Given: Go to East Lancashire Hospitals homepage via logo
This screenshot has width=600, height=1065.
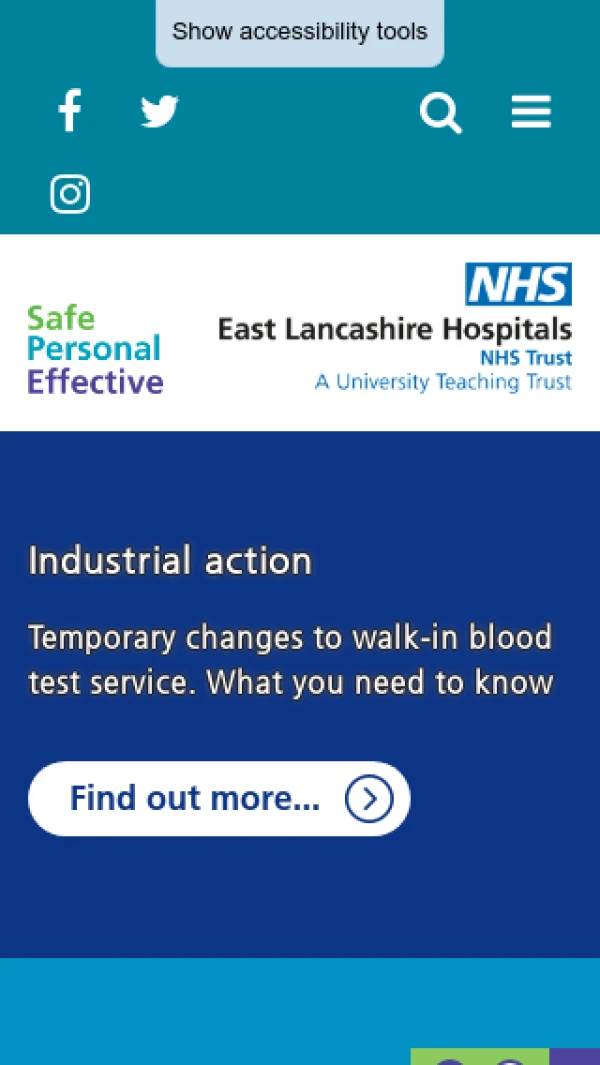Looking at the screenshot, I should pos(395,327).
